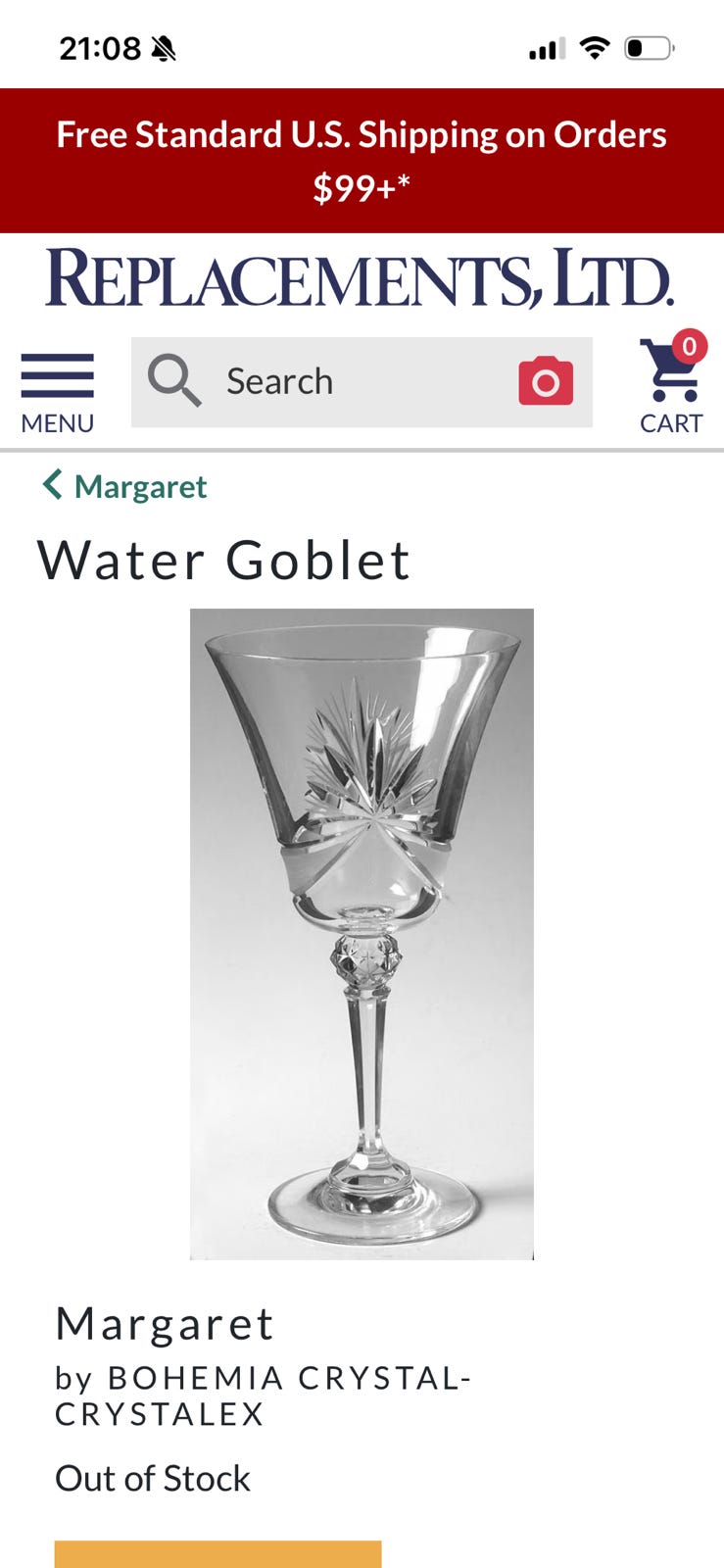This screenshot has width=724, height=1568.
Task: Click the magnifying glass search icon
Action: click(176, 380)
